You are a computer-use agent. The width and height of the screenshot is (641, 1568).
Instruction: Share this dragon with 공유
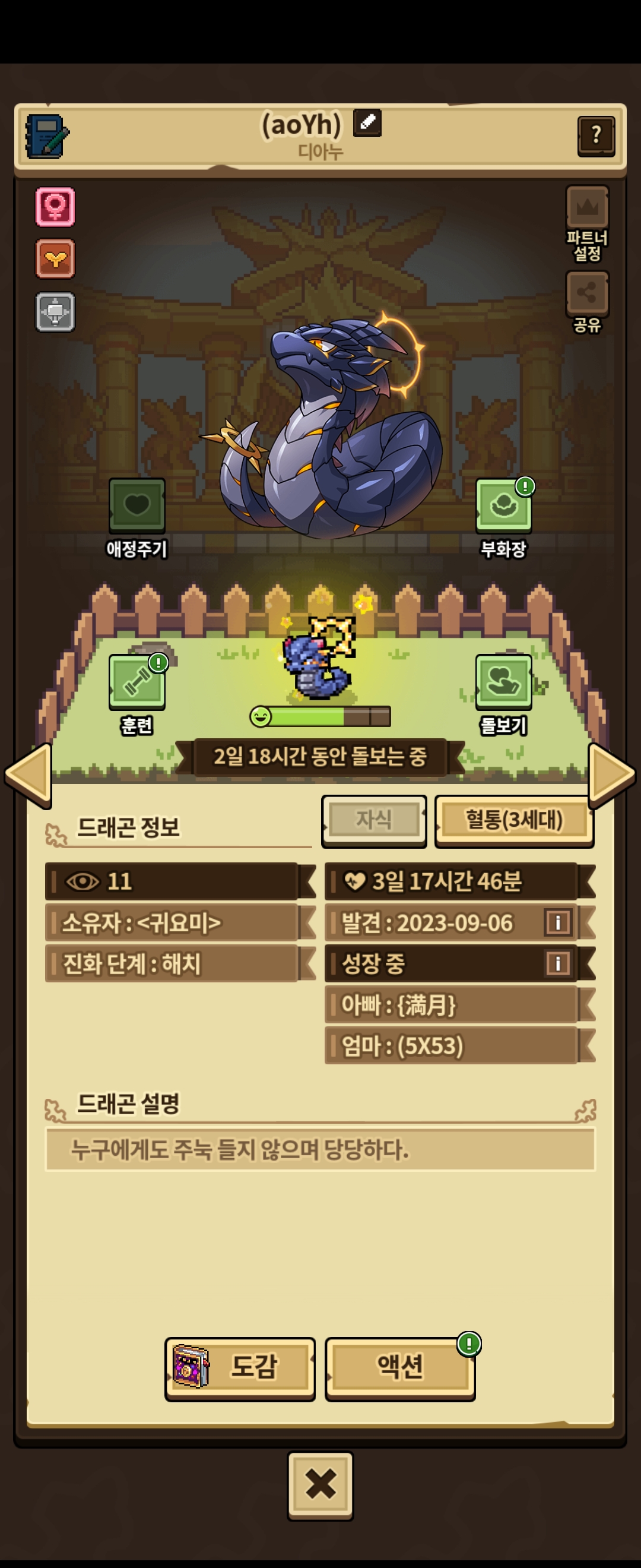(588, 302)
